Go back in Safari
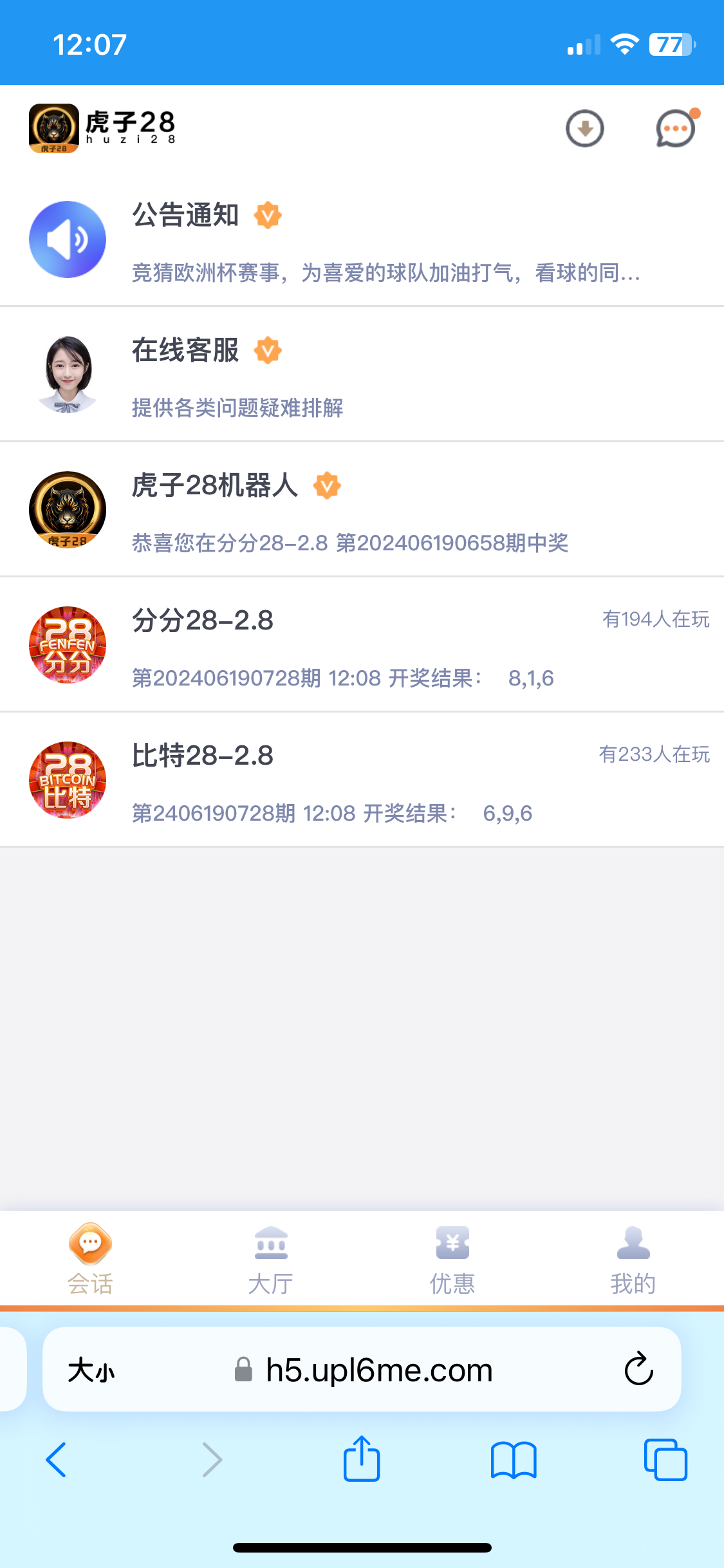The height and width of the screenshot is (1568, 724). click(x=56, y=1459)
